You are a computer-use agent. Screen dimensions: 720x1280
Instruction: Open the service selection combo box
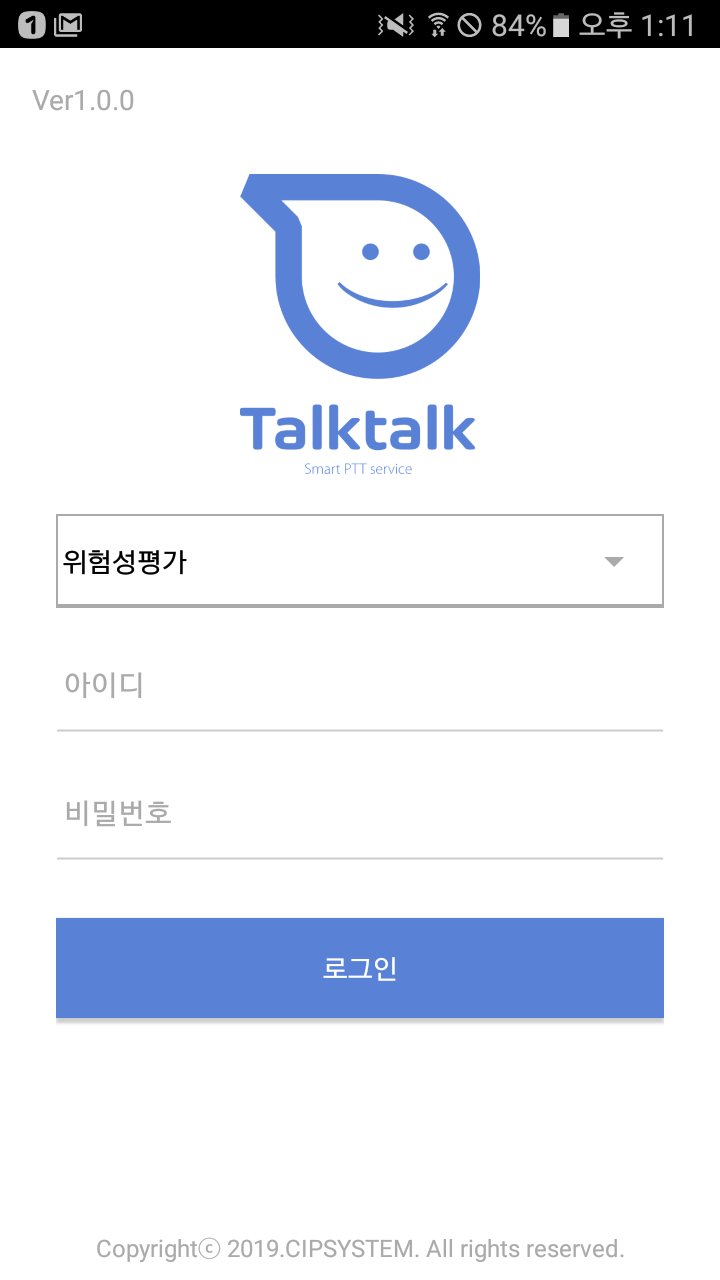[x=360, y=560]
